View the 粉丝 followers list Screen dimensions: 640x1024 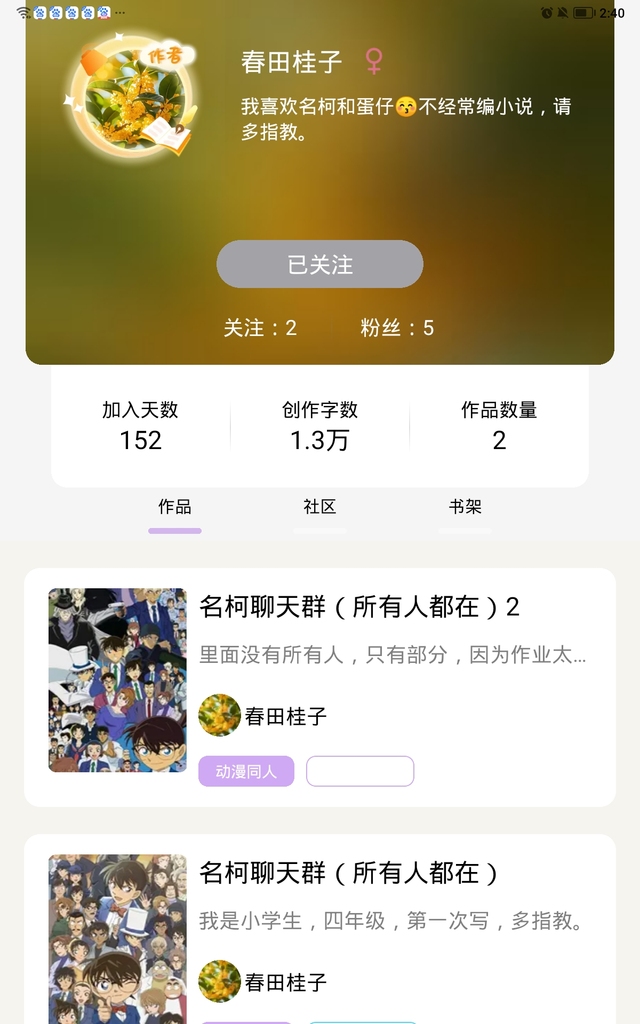(397, 328)
